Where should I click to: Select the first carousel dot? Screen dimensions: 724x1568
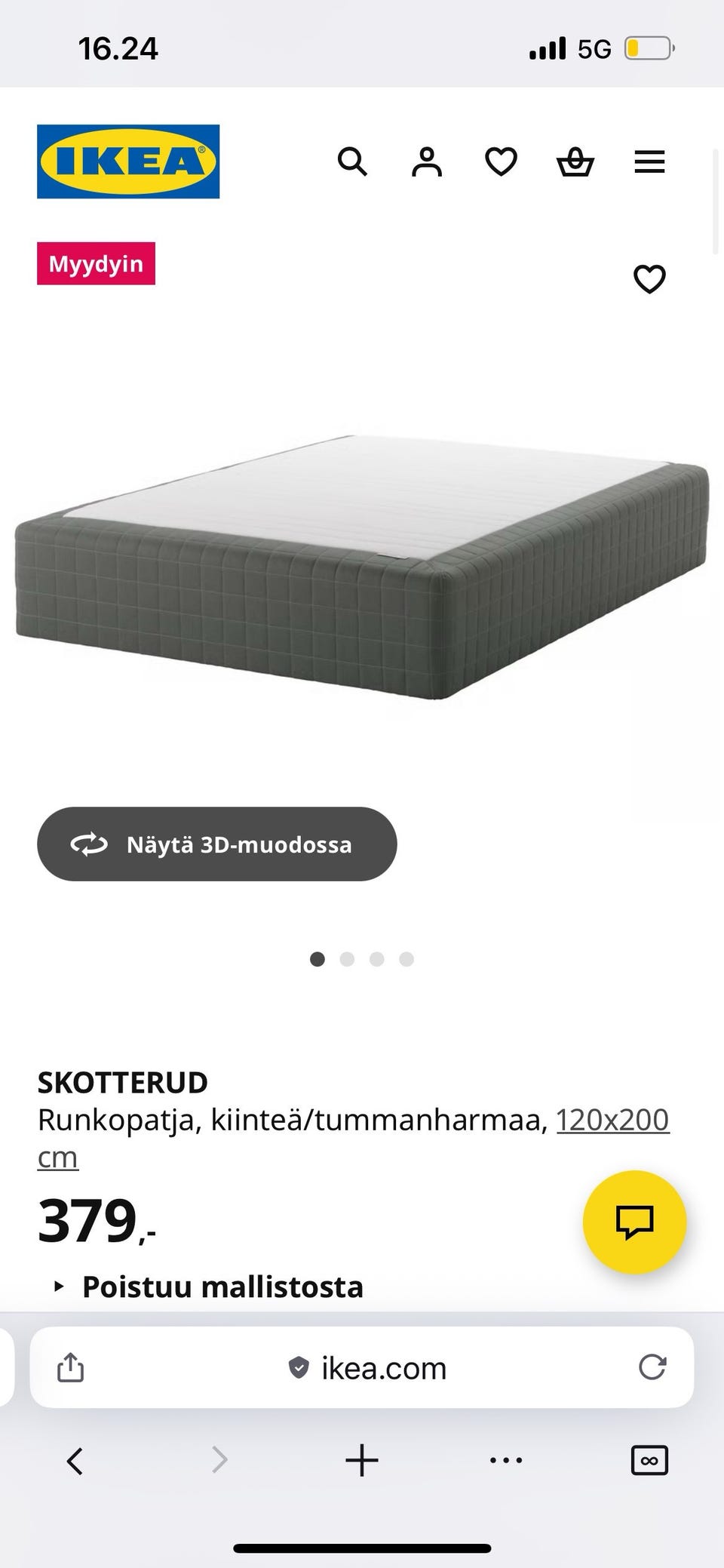point(318,959)
